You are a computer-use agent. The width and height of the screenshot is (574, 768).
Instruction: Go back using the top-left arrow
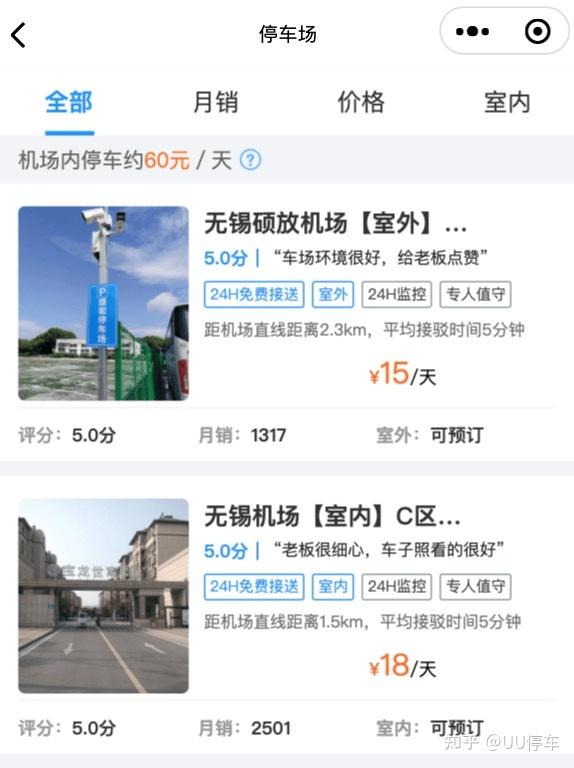coord(19,35)
